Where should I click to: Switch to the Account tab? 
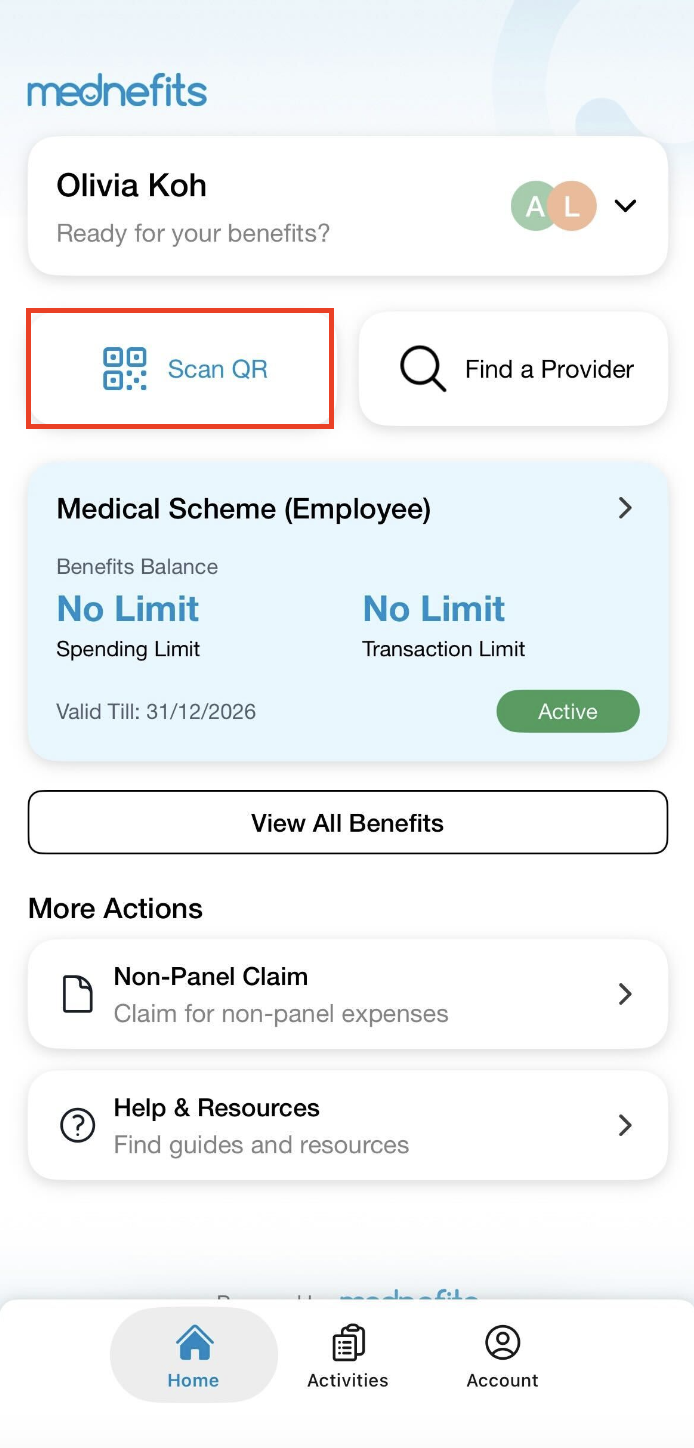click(502, 1356)
